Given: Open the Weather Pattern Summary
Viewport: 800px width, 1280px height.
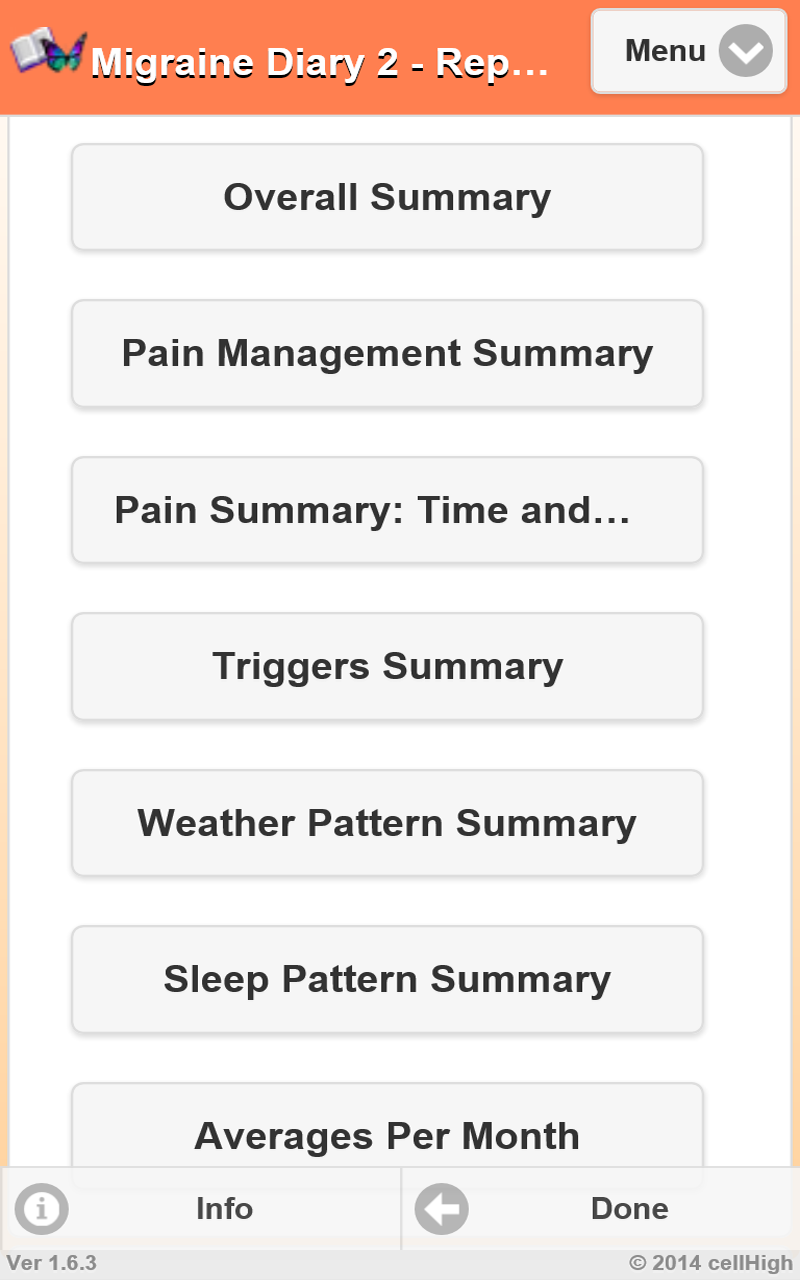Looking at the screenshot, I should 387,823.
